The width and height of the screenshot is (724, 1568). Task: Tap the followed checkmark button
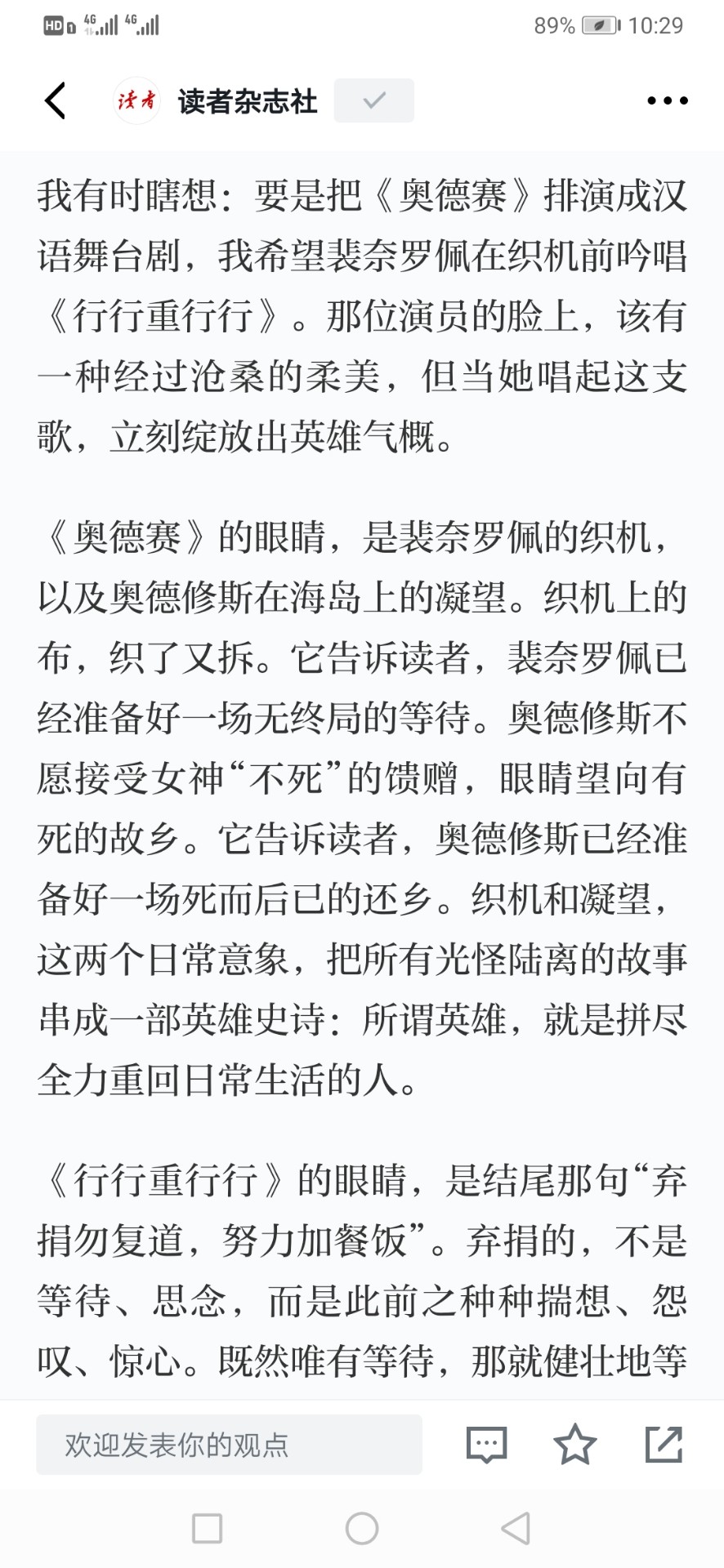coord(373,100)
